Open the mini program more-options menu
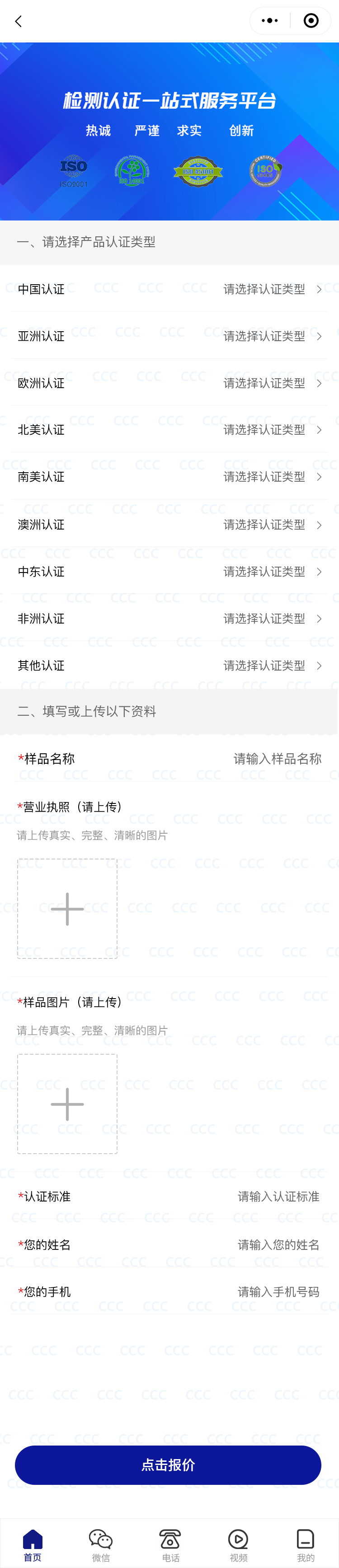 coord(269,21)
